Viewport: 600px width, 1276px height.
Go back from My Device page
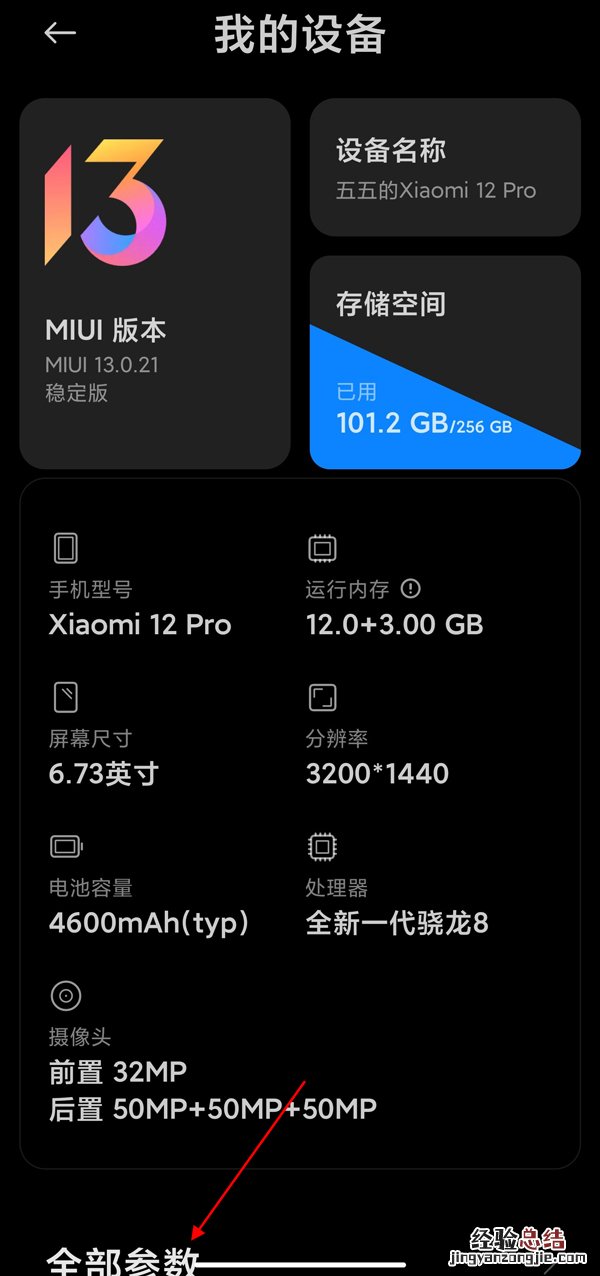[60, 33]
